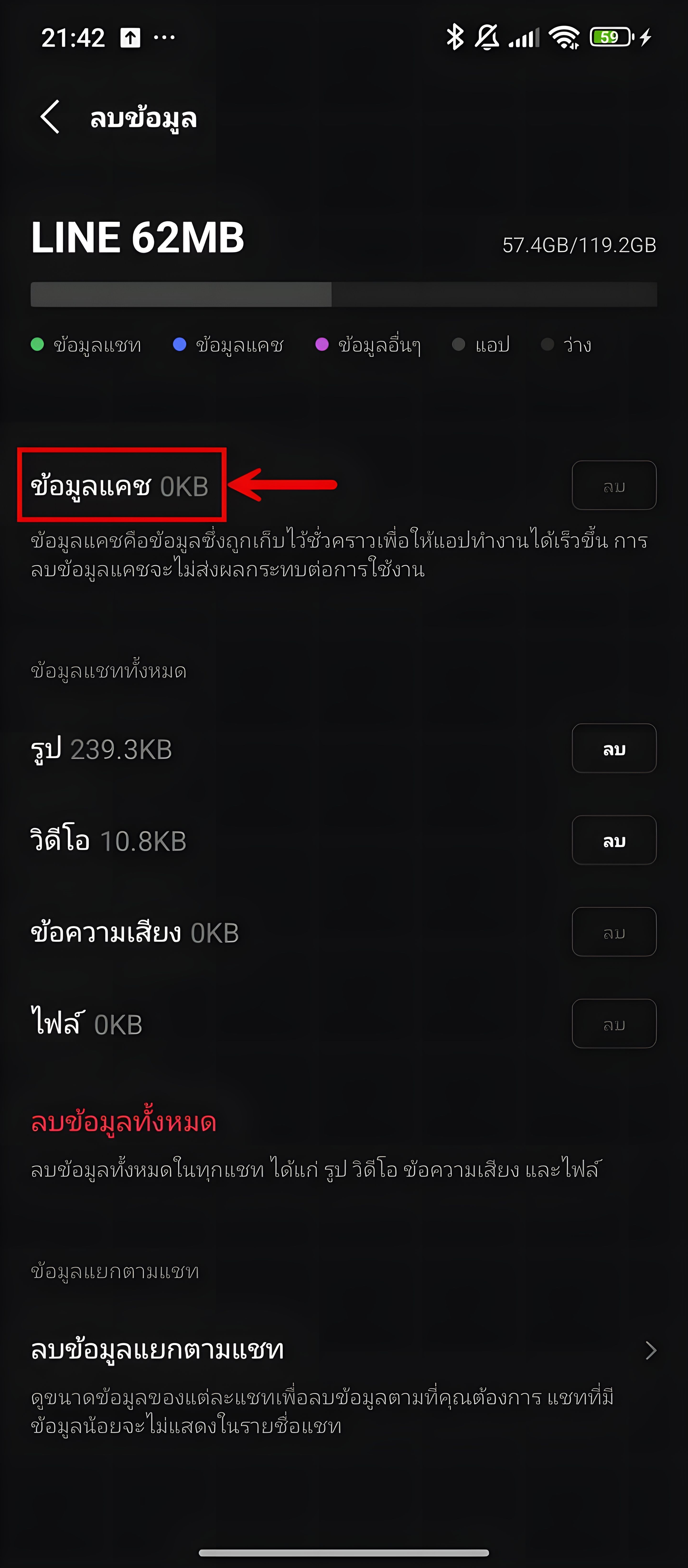Screen dimensions: 688x1568
Task: Delete รูป 239.3KB data
Action: click(x=613, y=748)
